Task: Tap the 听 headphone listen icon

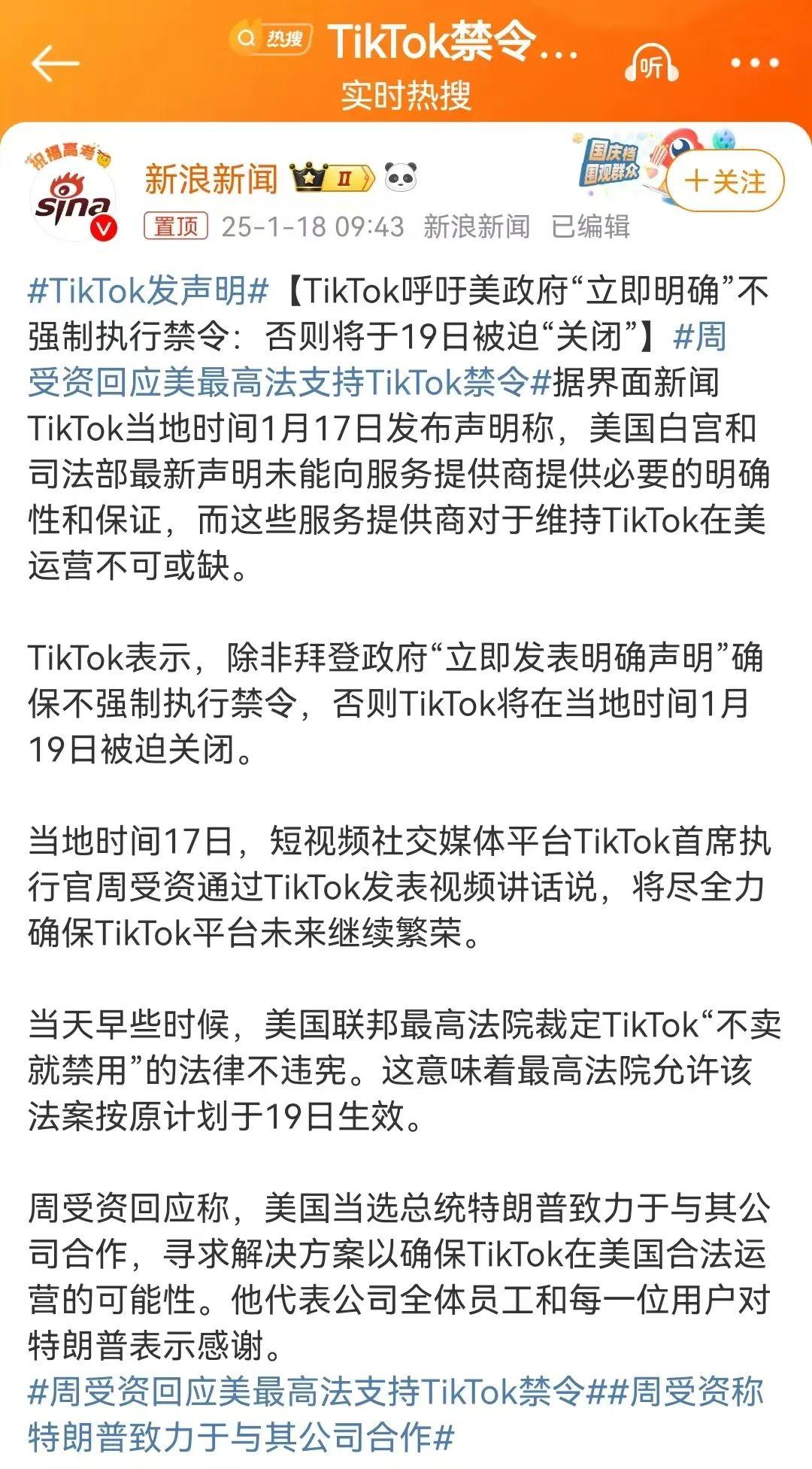Action: (651, 65)
